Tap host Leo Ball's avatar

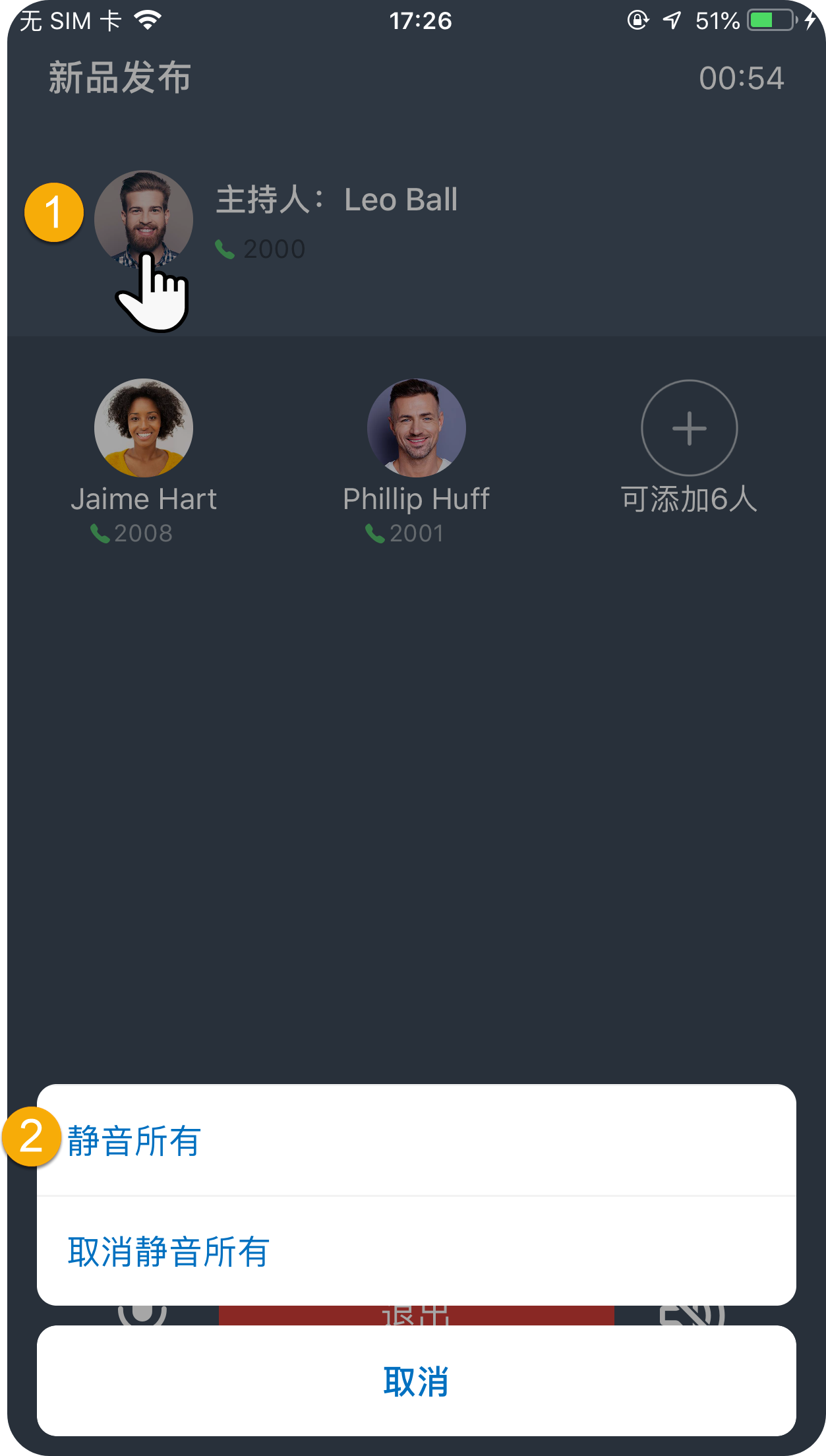pyautogui.click(x=144, y=218)
